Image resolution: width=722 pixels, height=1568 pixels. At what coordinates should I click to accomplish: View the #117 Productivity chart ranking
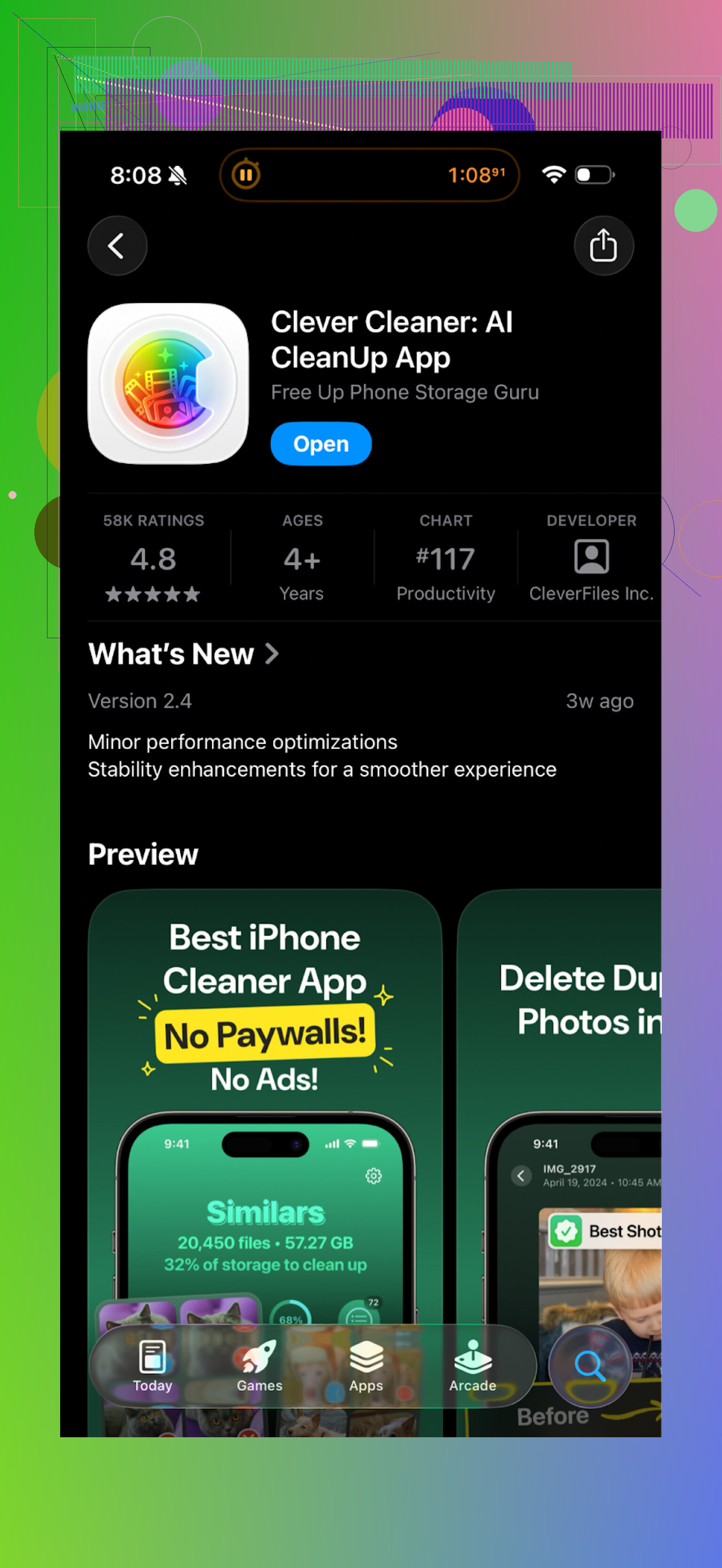click(445, 558)
